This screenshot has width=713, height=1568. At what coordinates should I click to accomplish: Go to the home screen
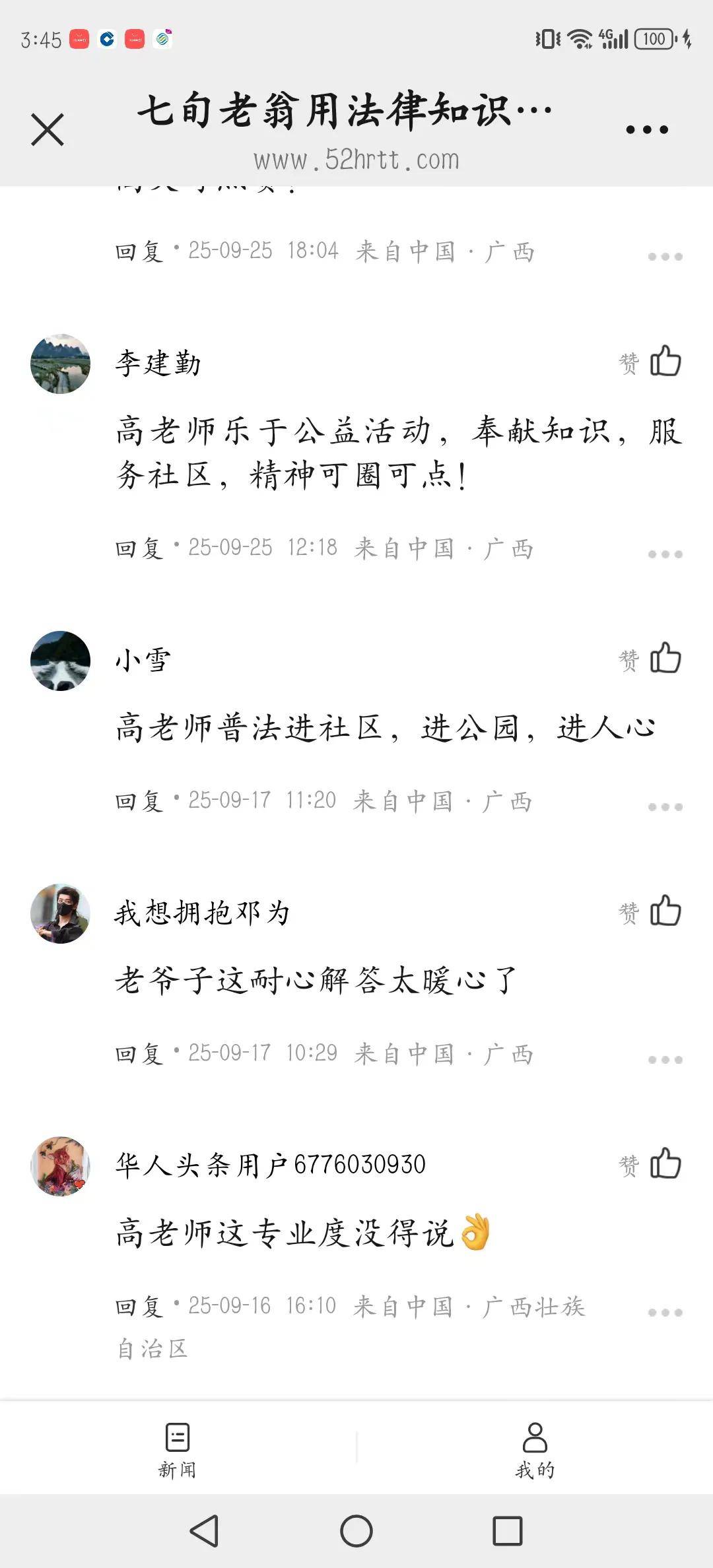[356, 1530]
